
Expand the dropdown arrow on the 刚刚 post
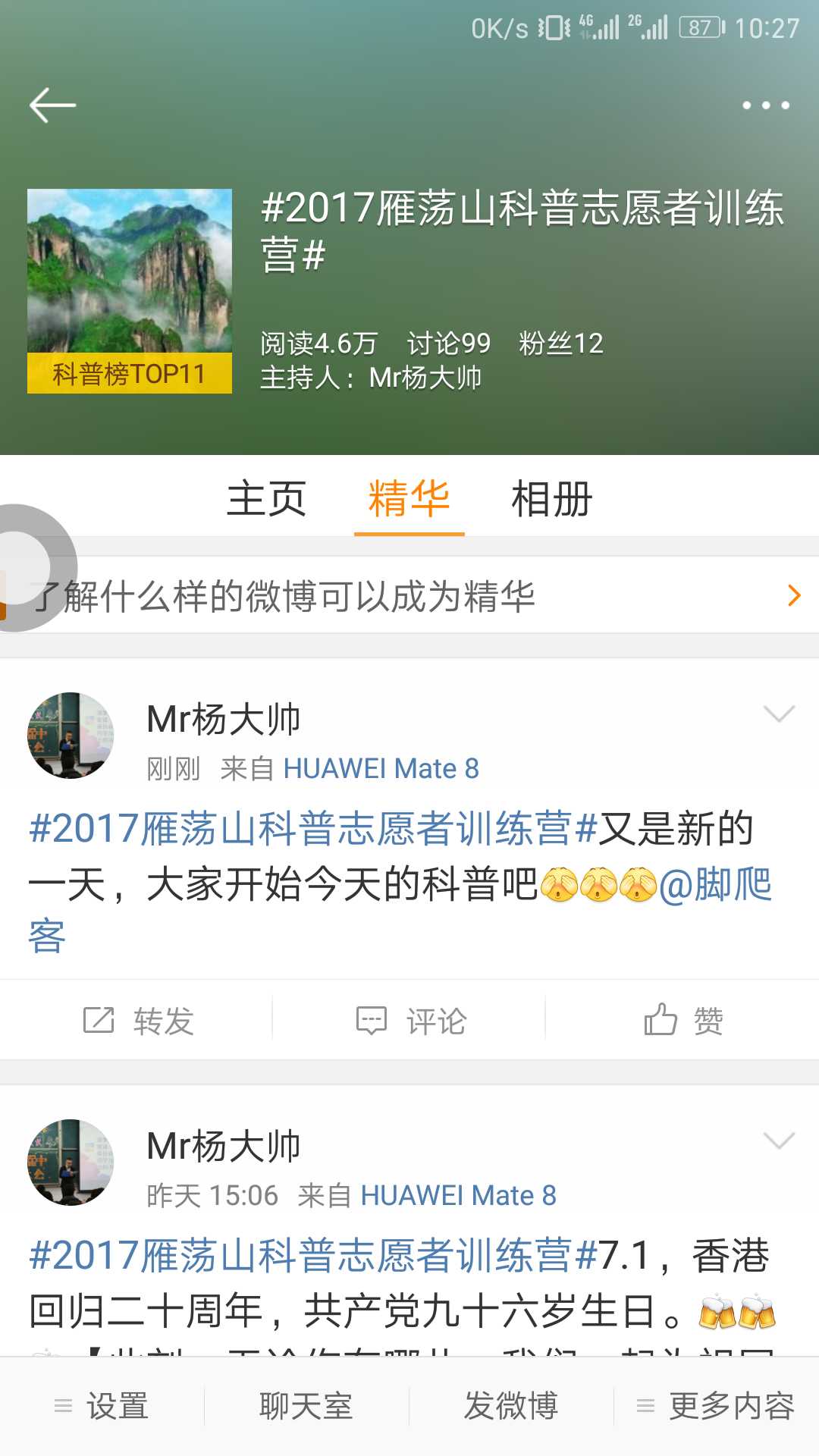pos(779,714)
